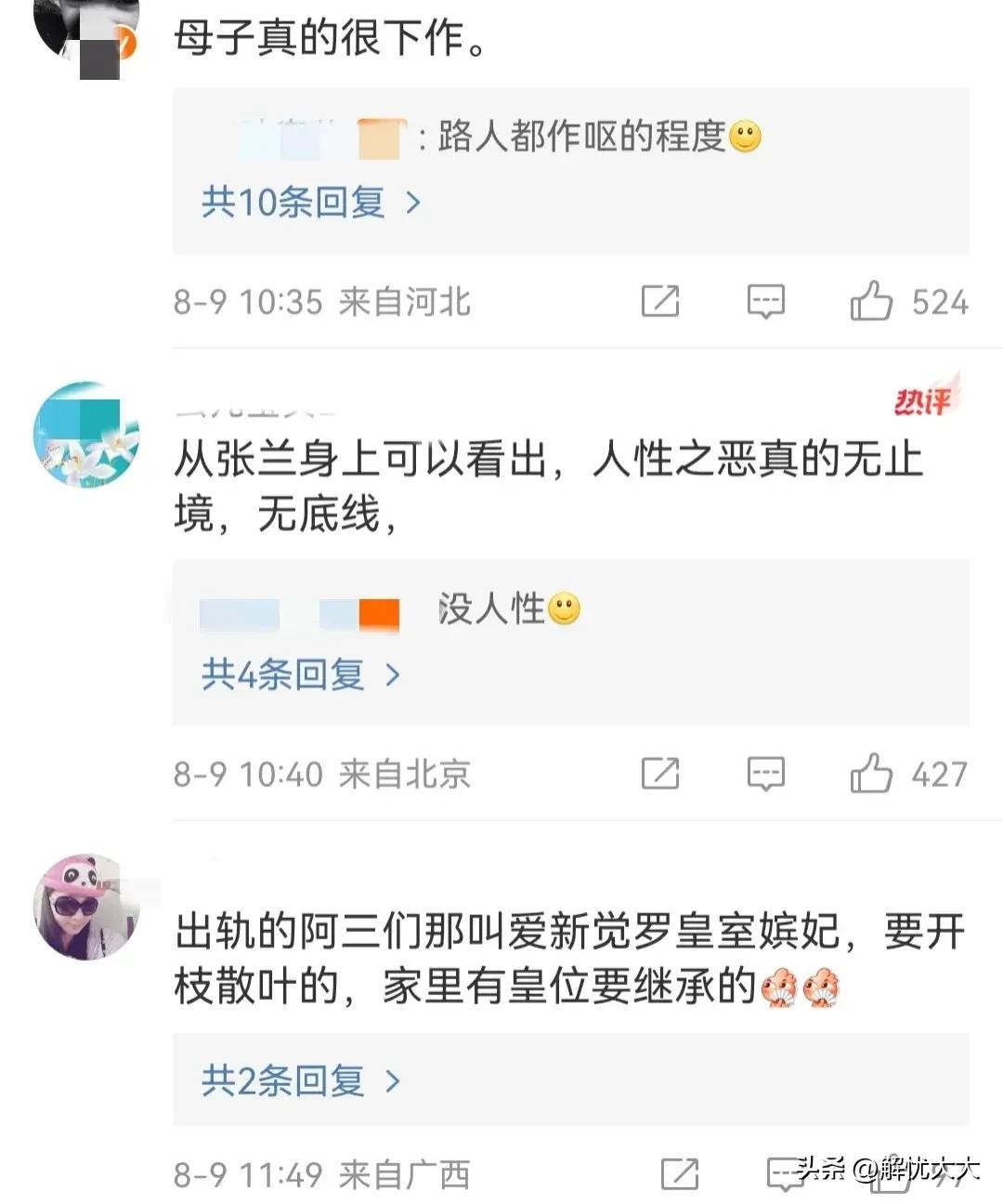Repost the 8-9 10:35 comment from 河北

(x=660, y=302)
